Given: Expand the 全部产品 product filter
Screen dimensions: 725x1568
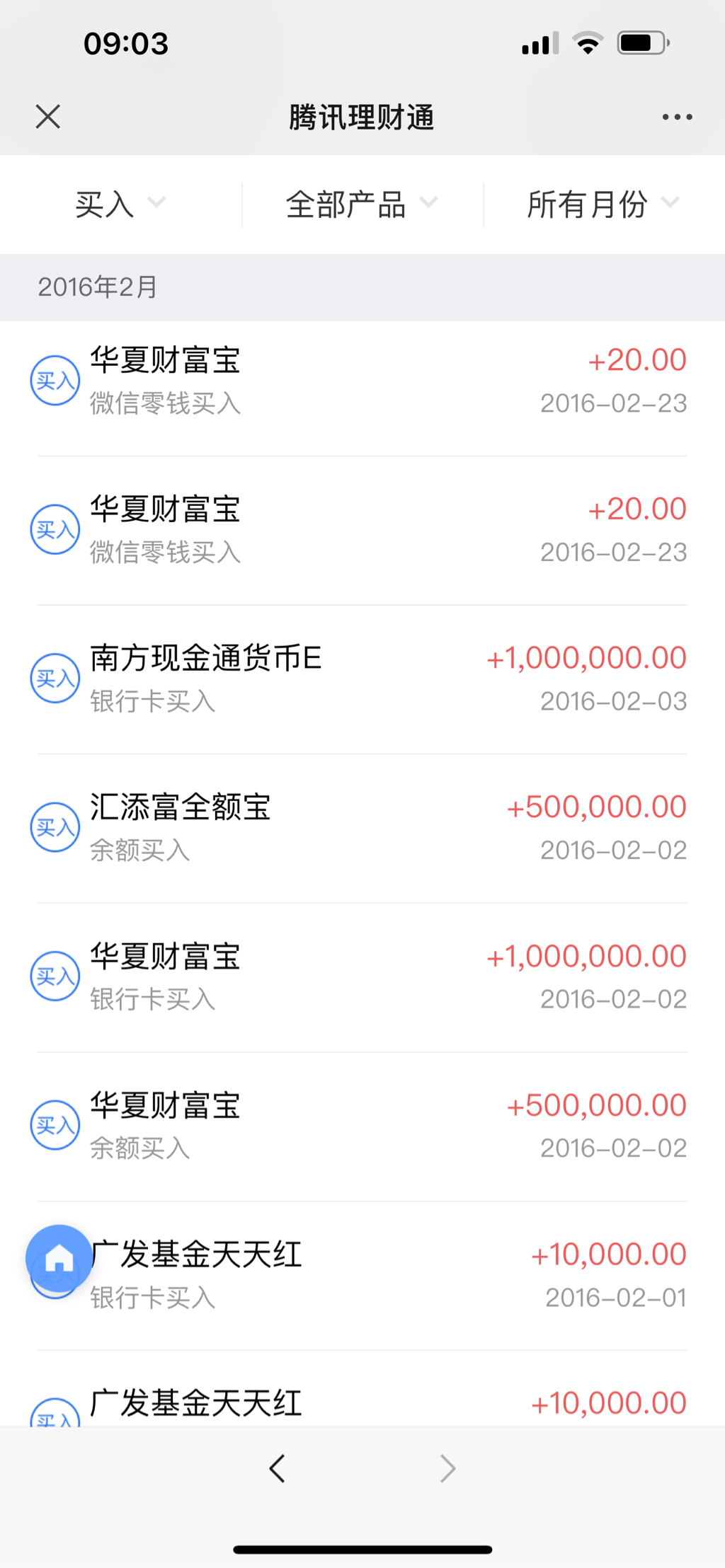Looking at the screenshot, I should tap(362, 204).
